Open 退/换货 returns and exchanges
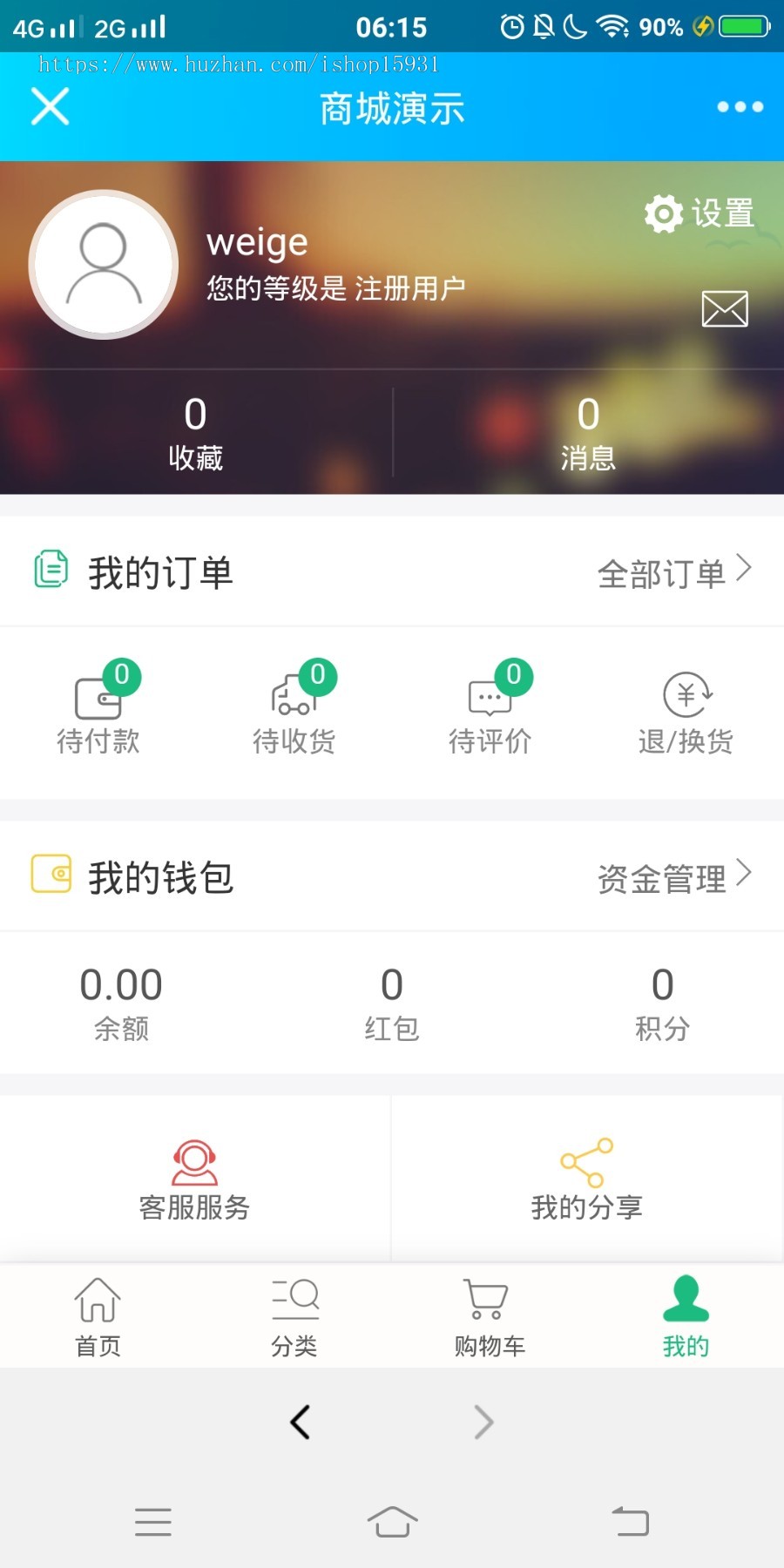 686,712
